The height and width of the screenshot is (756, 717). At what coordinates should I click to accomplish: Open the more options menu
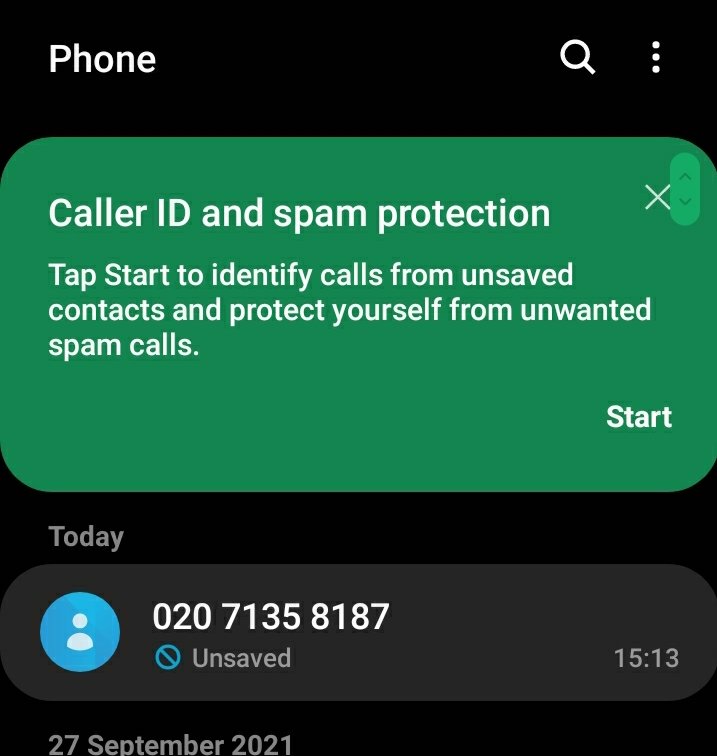pyautogui.click(x=656, y=58)
